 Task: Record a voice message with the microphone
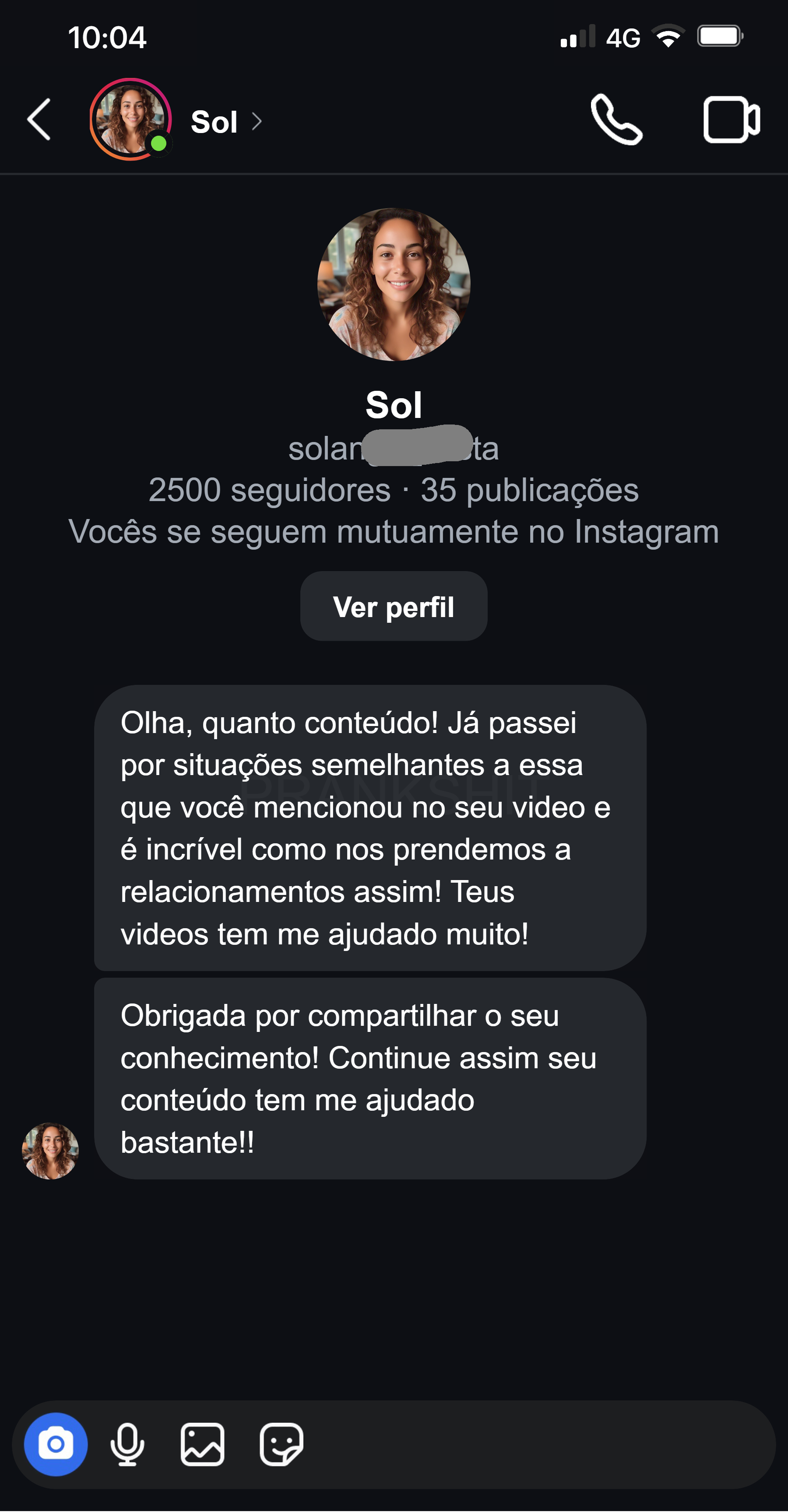pos(127,1444)
